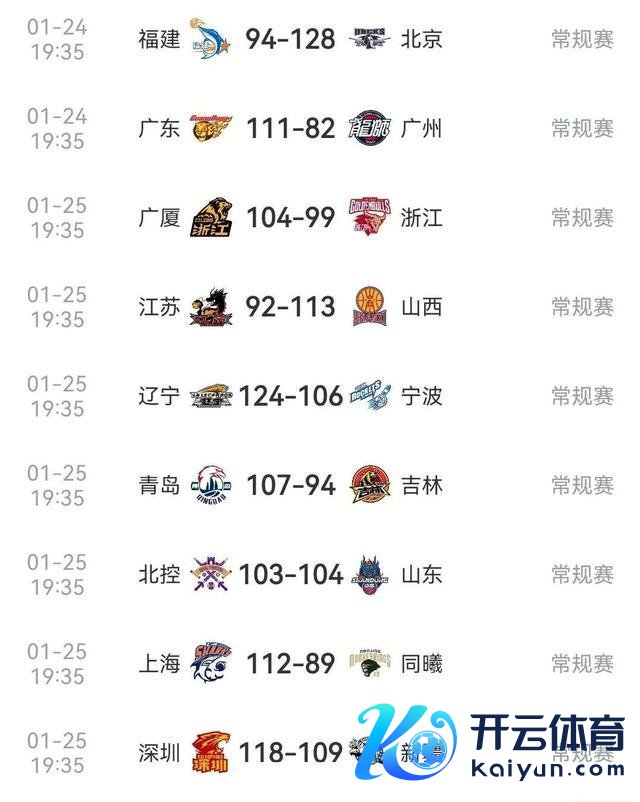Image resolution: width=640 pixels, height=802 pixels.
Task: Open the 福建 vs 北京 94-128 match
Action: [x=320, y=39]
